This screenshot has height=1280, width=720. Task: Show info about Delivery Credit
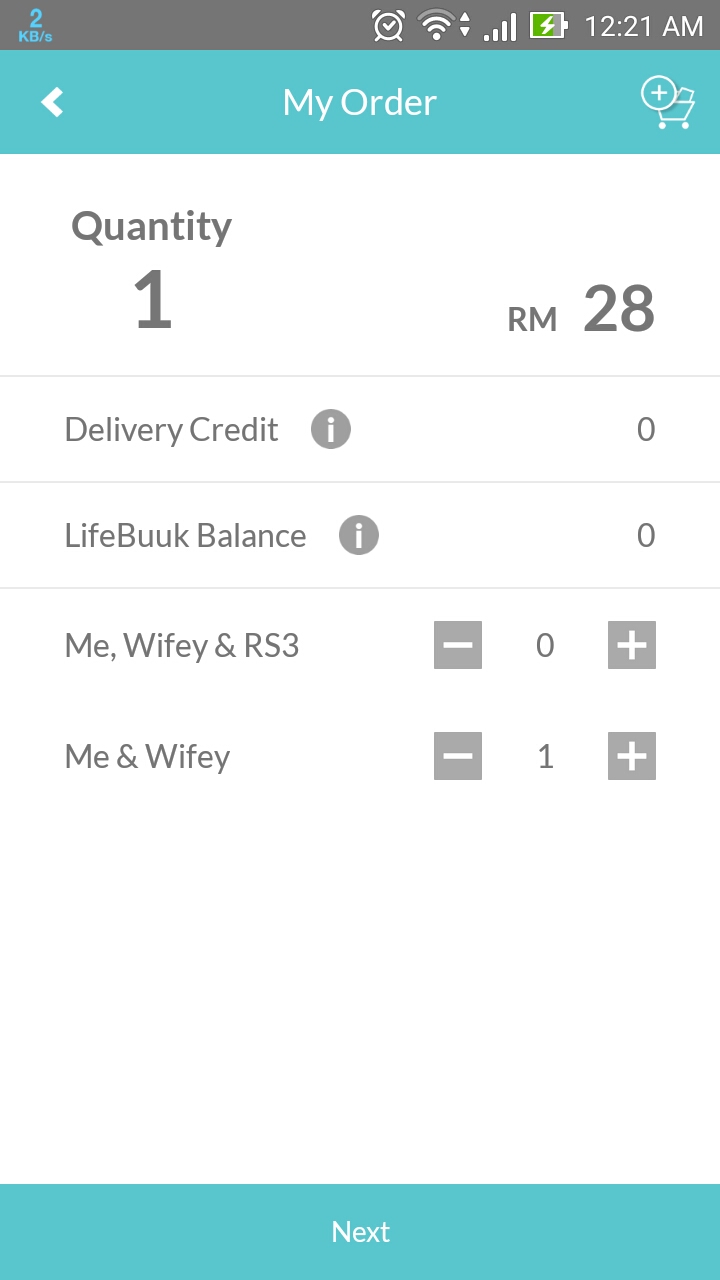pyautogui.click(x=331, y=429)
